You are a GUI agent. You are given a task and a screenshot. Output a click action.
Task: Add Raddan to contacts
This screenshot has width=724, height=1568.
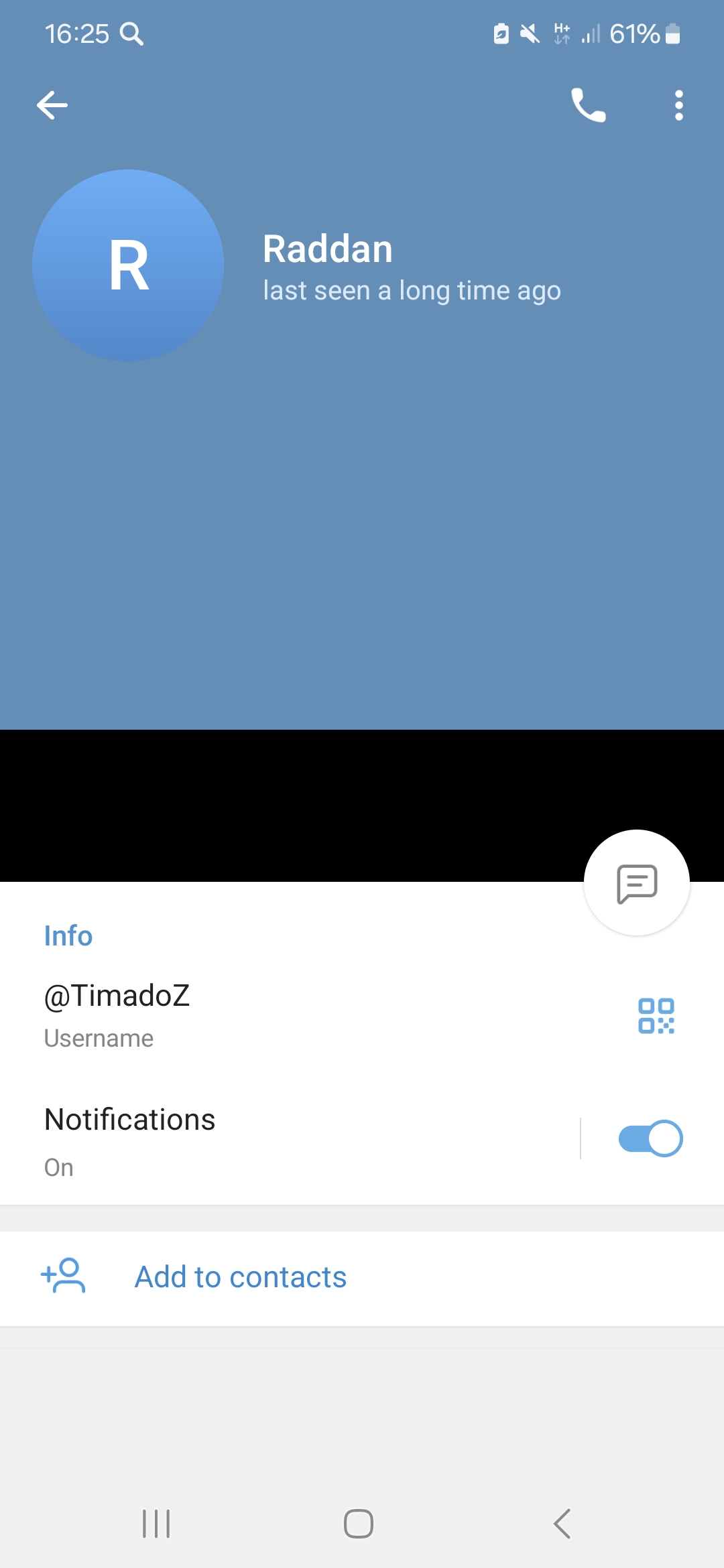(240, 1276)
